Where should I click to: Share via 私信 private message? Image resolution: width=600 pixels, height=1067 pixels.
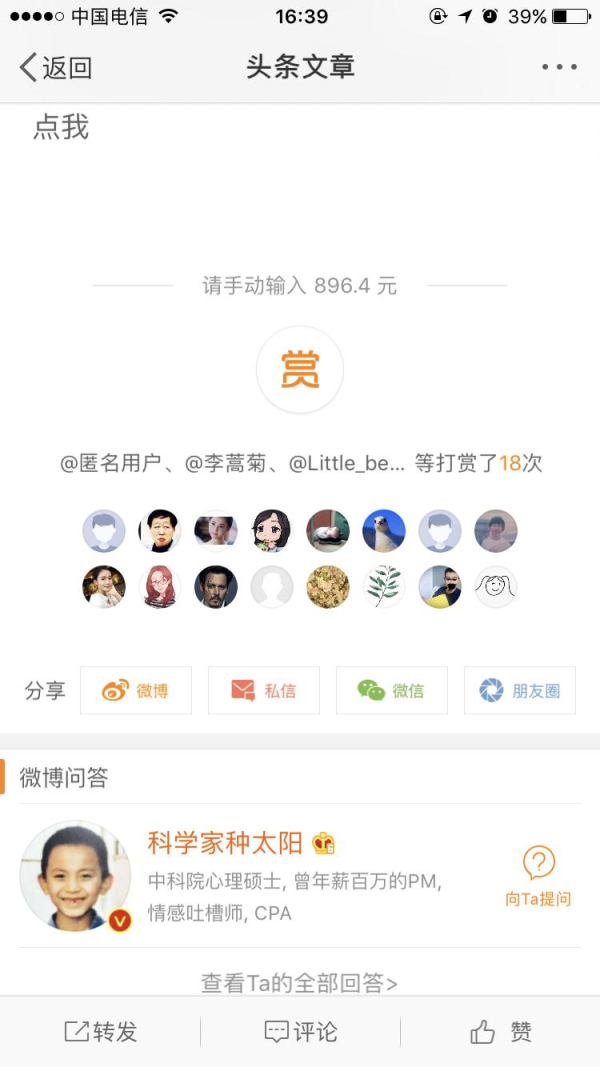(x=264, y=690)
